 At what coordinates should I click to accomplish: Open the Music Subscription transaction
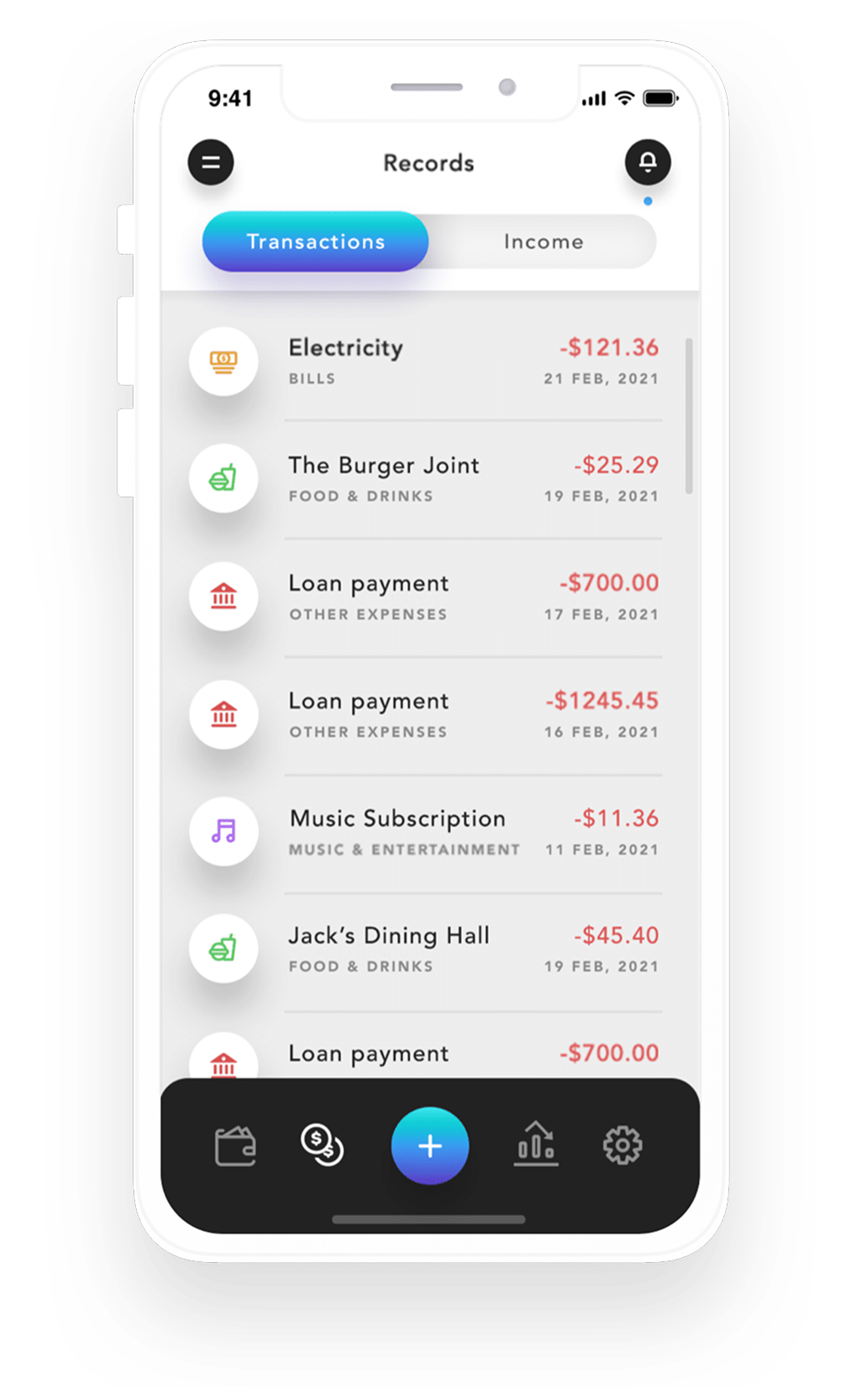click(x=428, y=832)
